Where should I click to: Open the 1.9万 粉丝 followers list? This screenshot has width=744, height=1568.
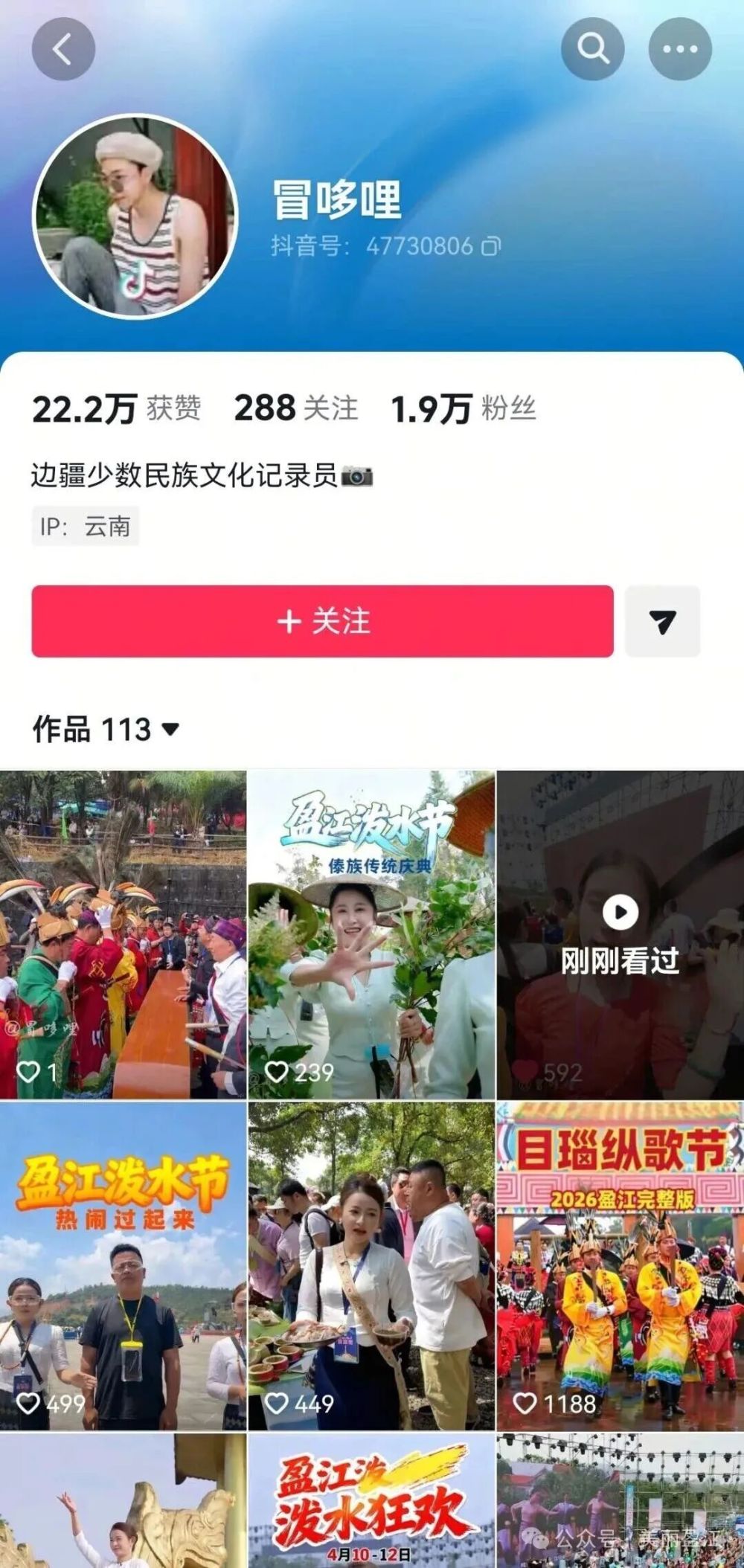click(463, 408)
